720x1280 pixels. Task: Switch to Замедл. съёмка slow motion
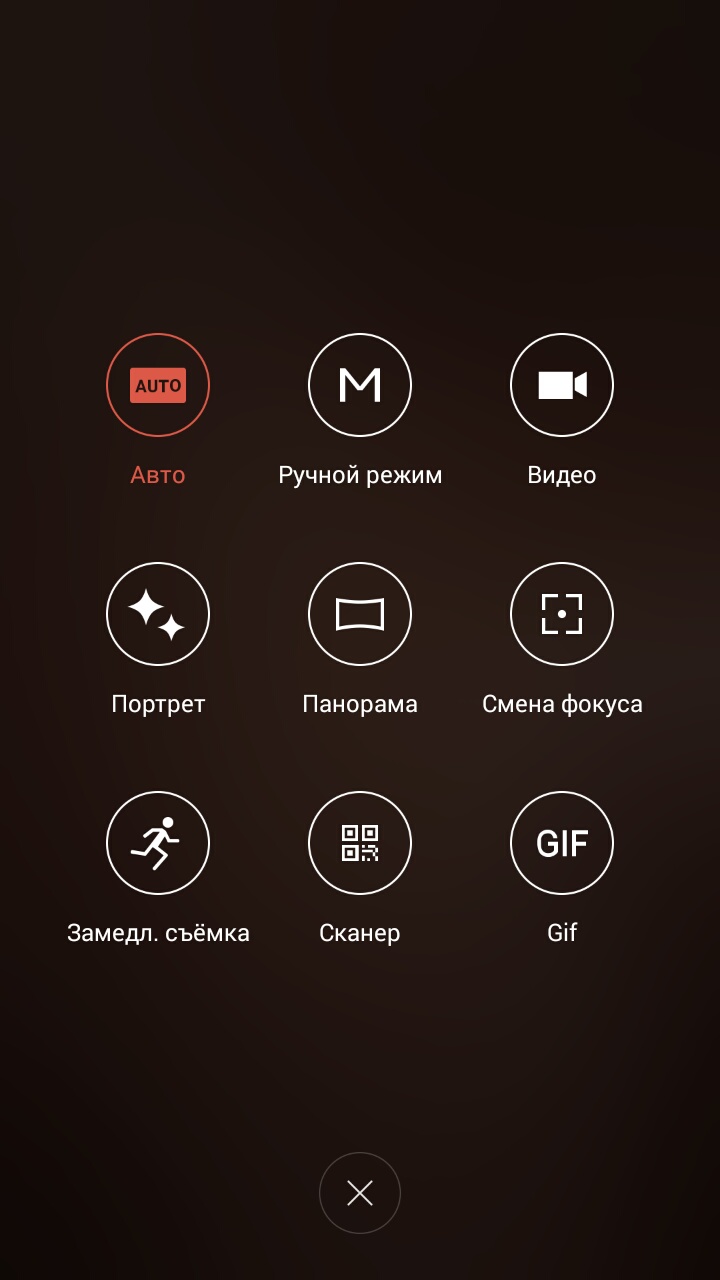point(158,843)
